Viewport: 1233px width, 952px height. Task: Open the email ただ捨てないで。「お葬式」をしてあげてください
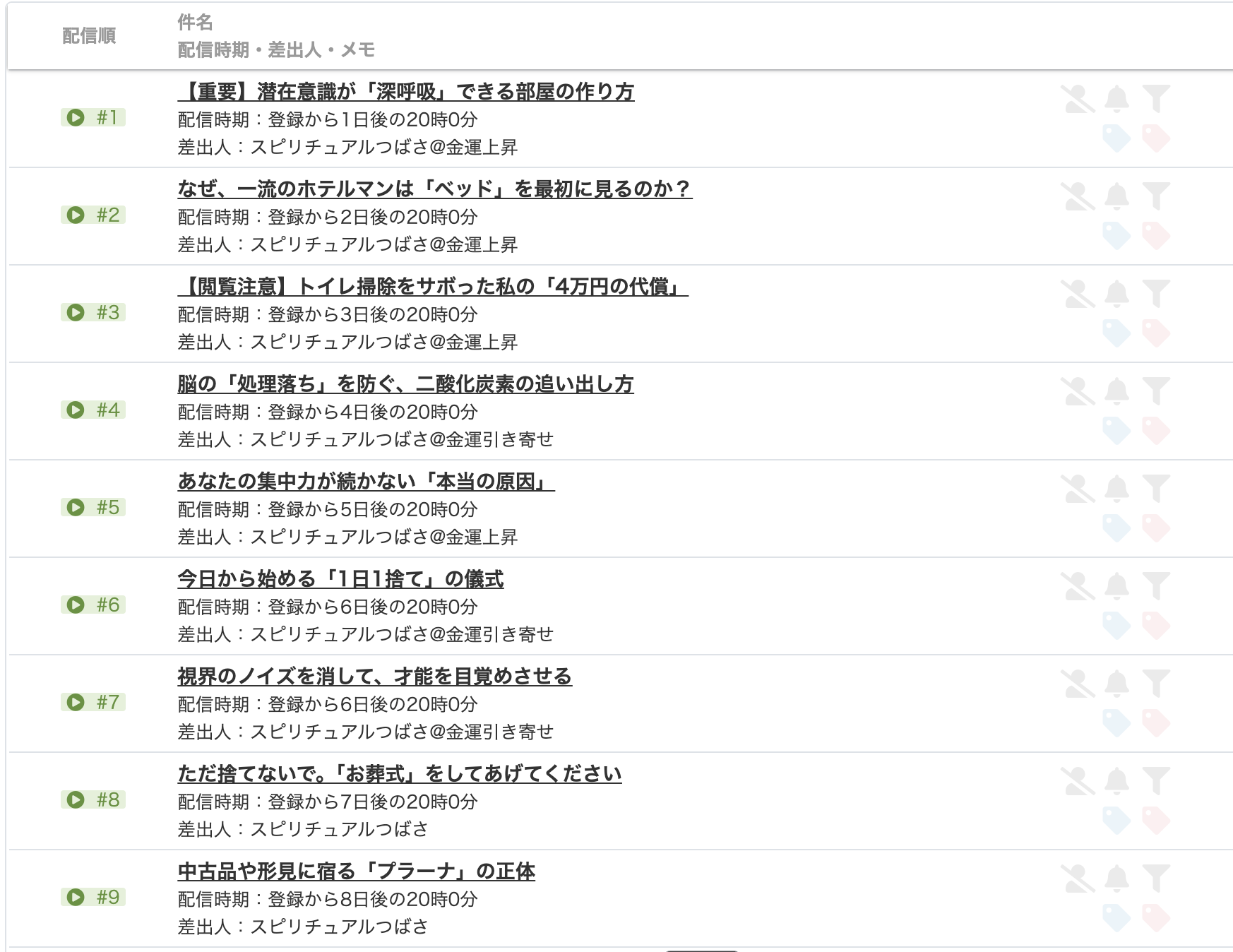coord(399,774)
